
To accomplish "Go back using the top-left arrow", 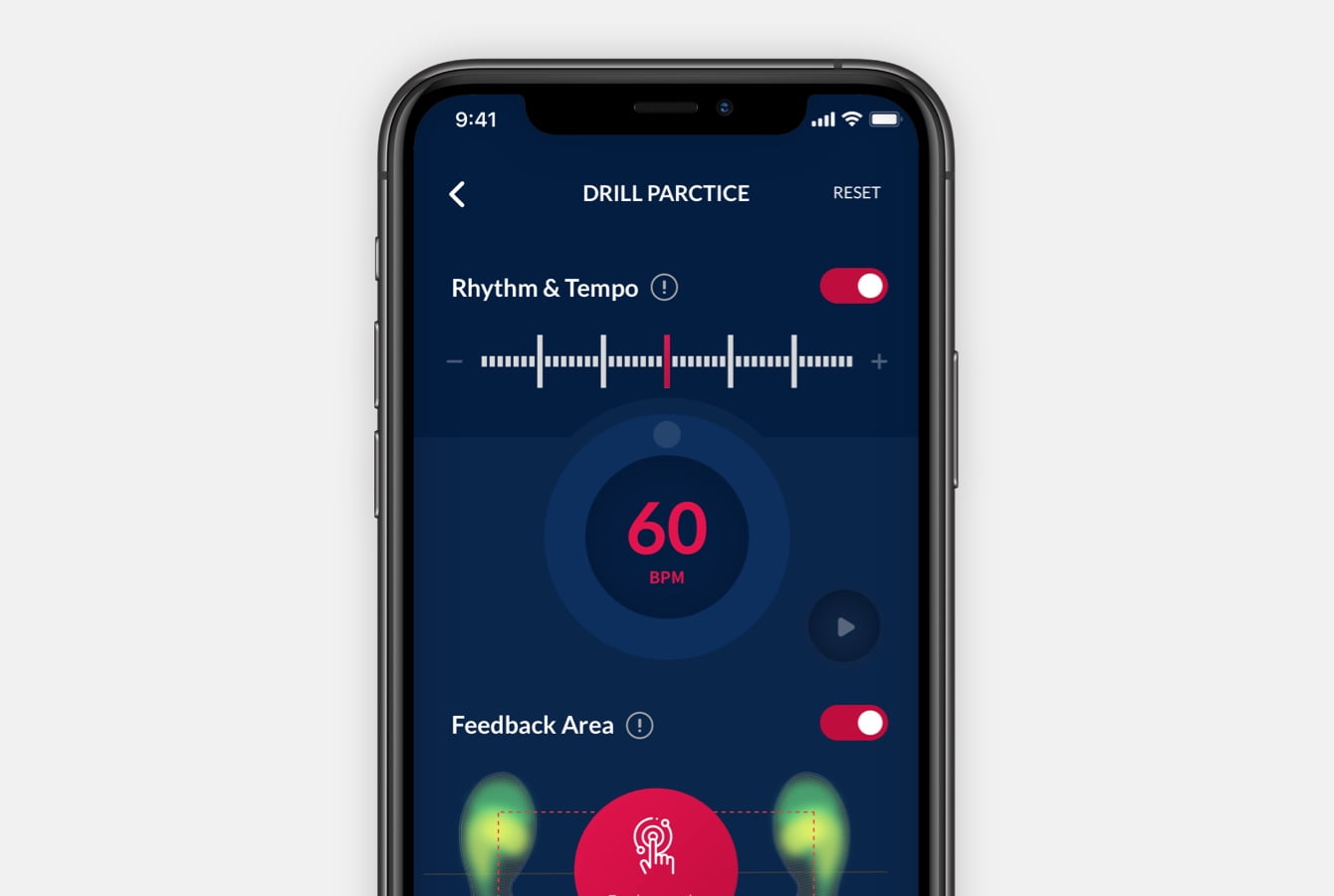I will [457, 194].
